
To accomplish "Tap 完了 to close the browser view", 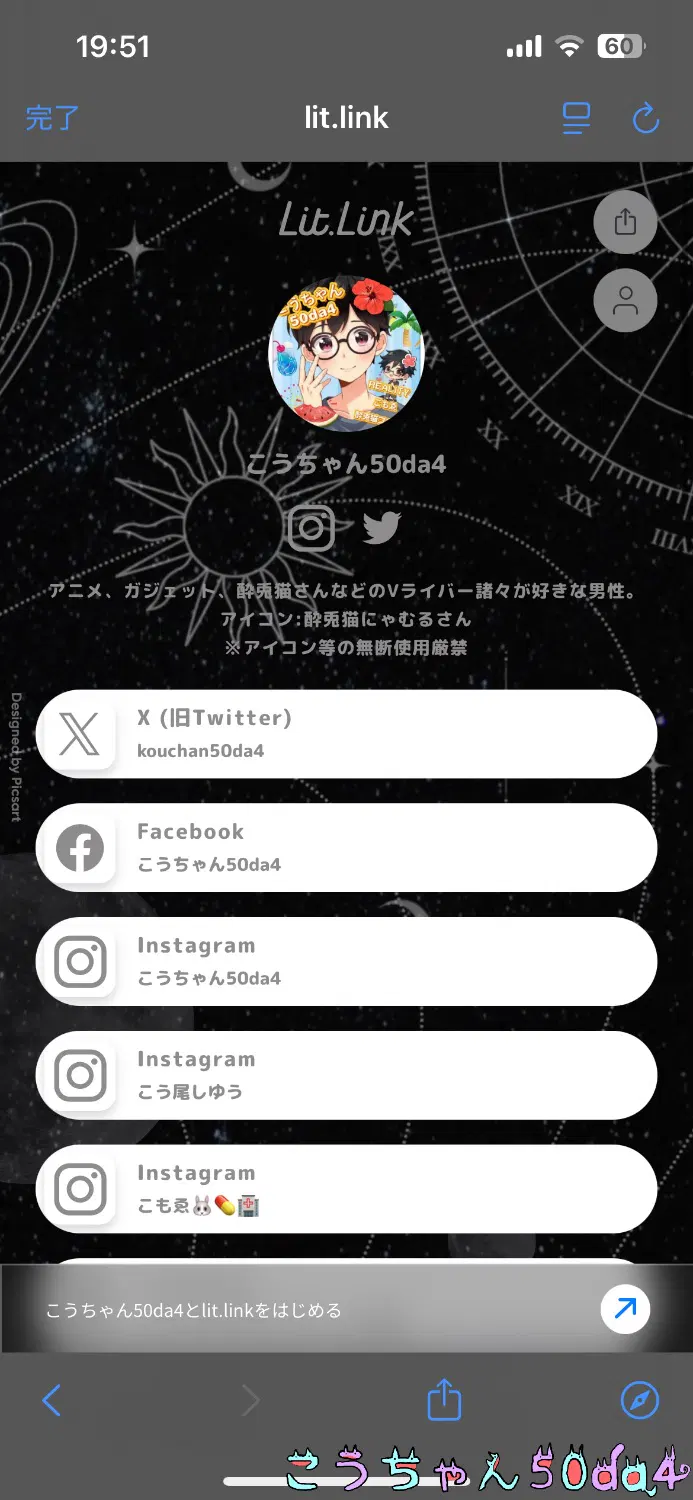I will click(x=52, y=118).
